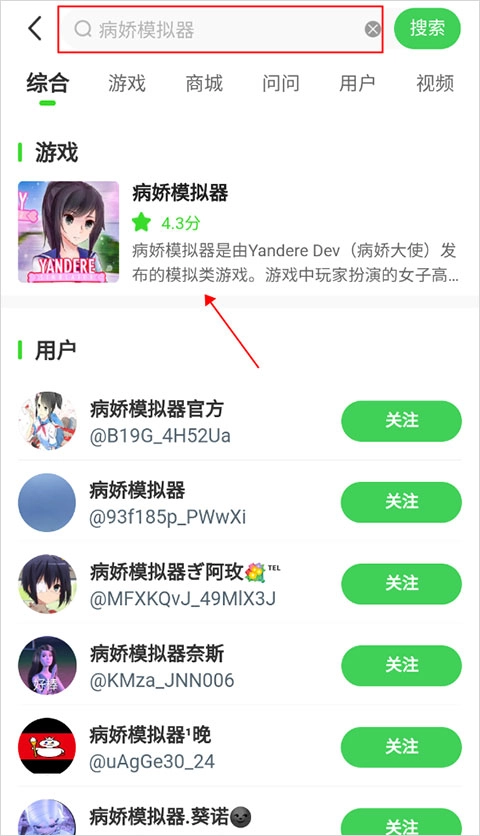Open the 问问 tab

point(281,83)
